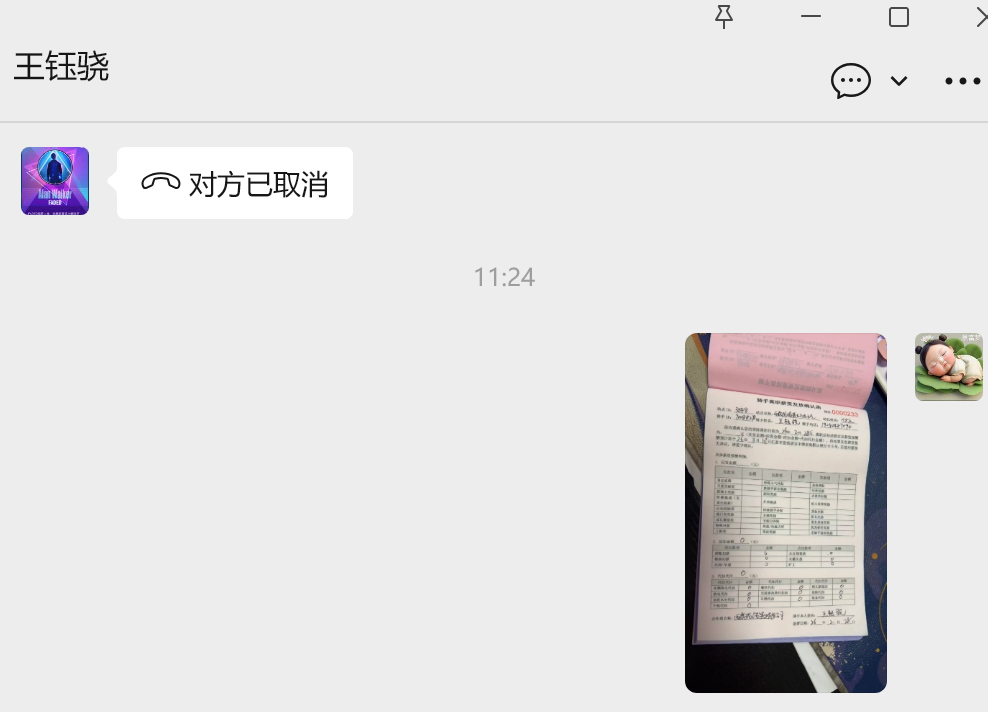This screenshot has height=712, width=988.
Task: Open the chat bubble icon
Action: (x=851, y=81)
